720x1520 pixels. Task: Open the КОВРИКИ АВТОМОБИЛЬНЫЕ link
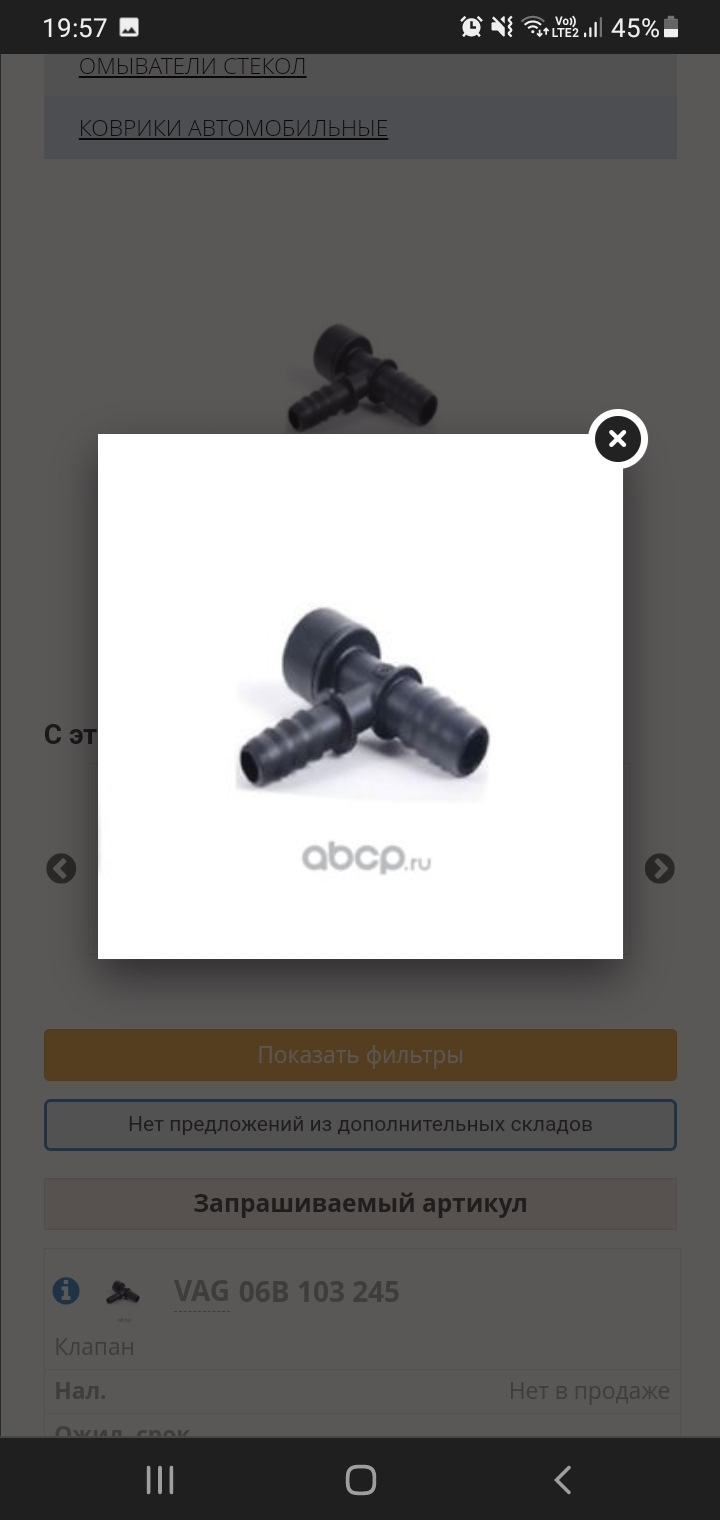click(233, 128)
